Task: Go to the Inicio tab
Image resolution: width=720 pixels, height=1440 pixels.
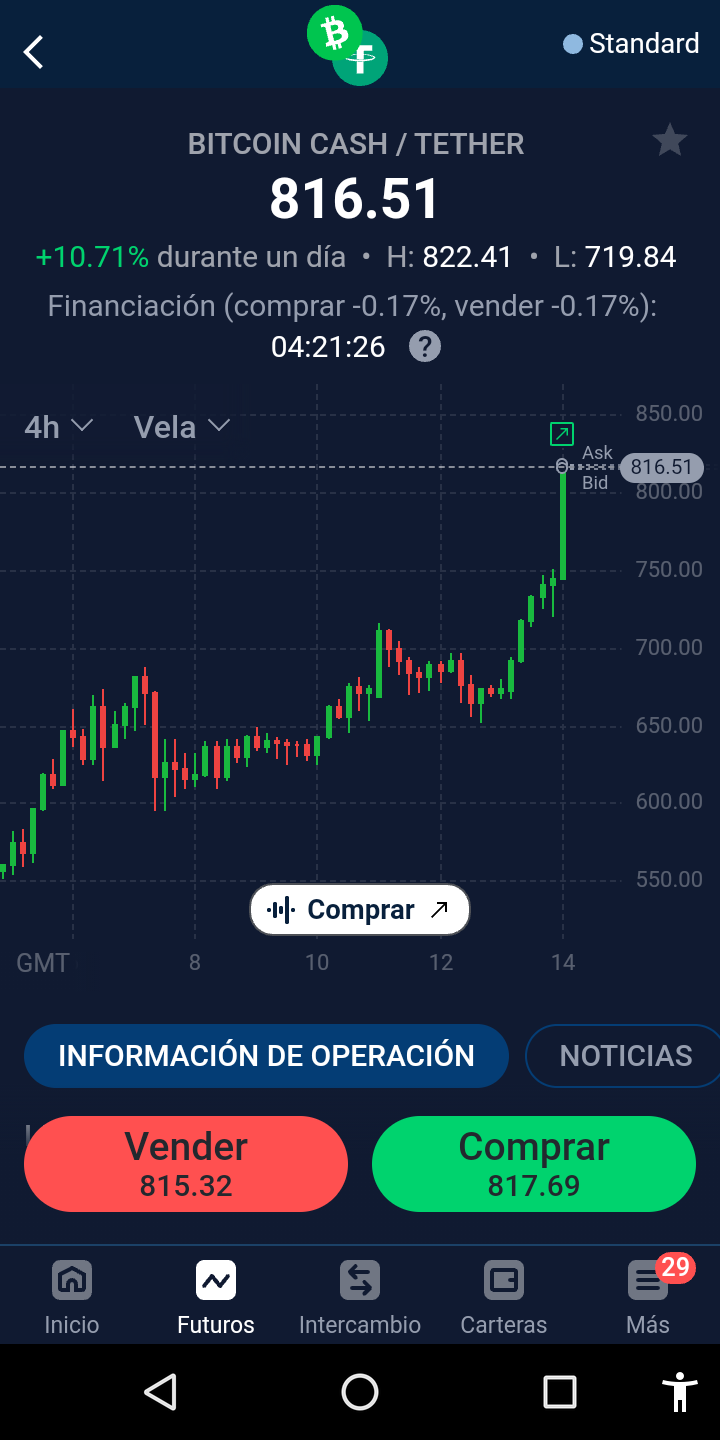Action: [72, 1298]
